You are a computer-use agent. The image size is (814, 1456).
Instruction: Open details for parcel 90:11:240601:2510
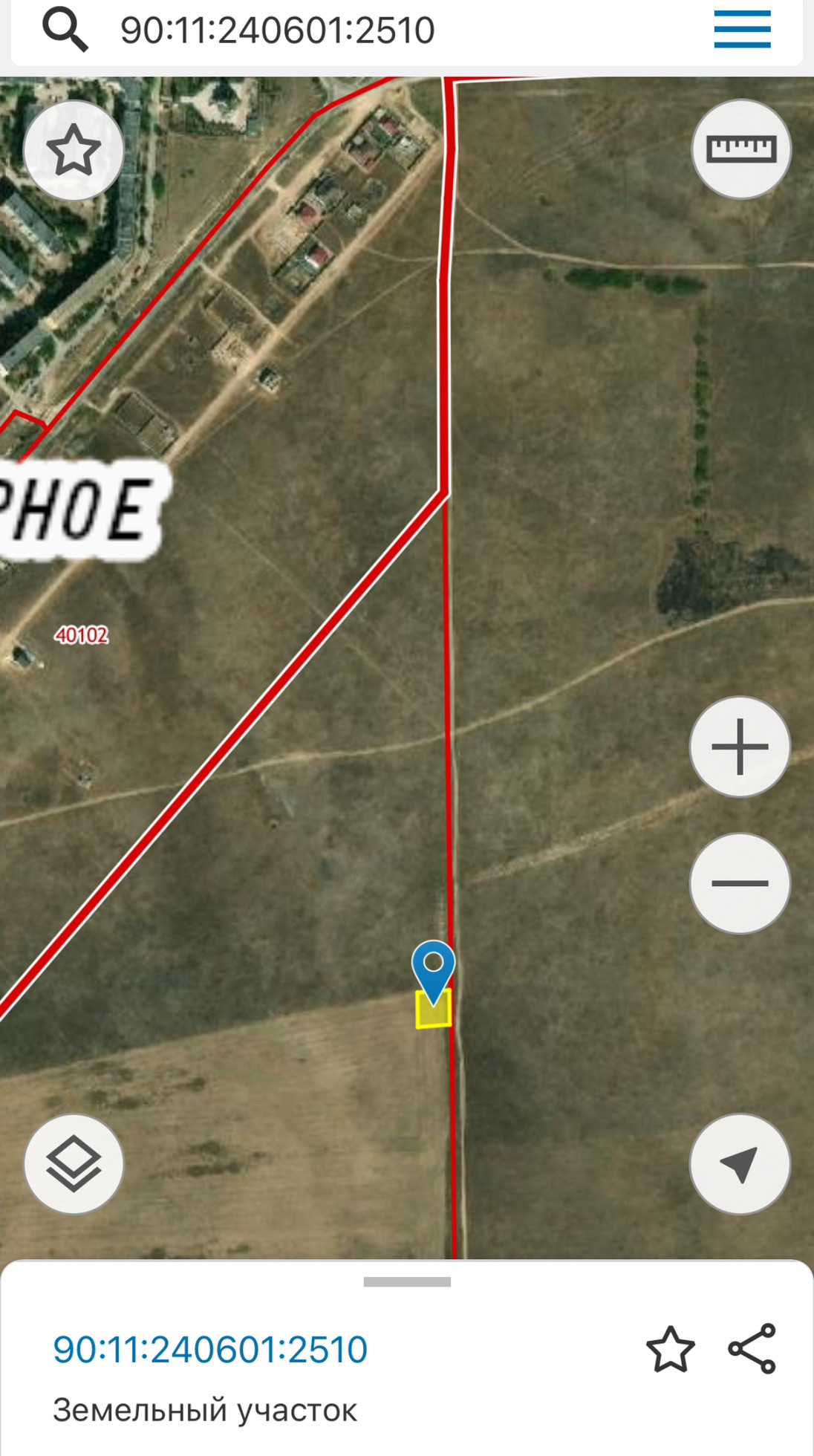[210, 1350]
